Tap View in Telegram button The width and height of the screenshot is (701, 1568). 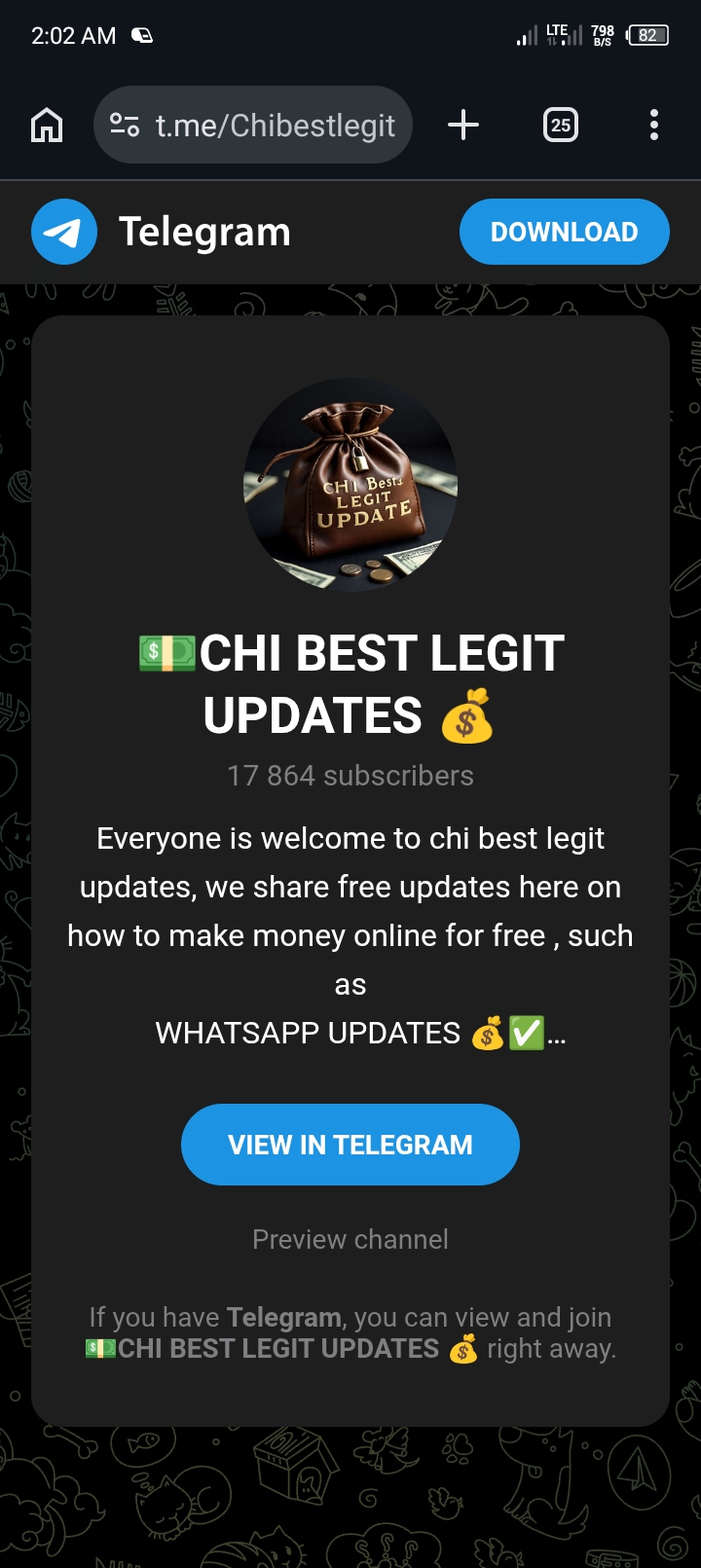point(350,1145)
